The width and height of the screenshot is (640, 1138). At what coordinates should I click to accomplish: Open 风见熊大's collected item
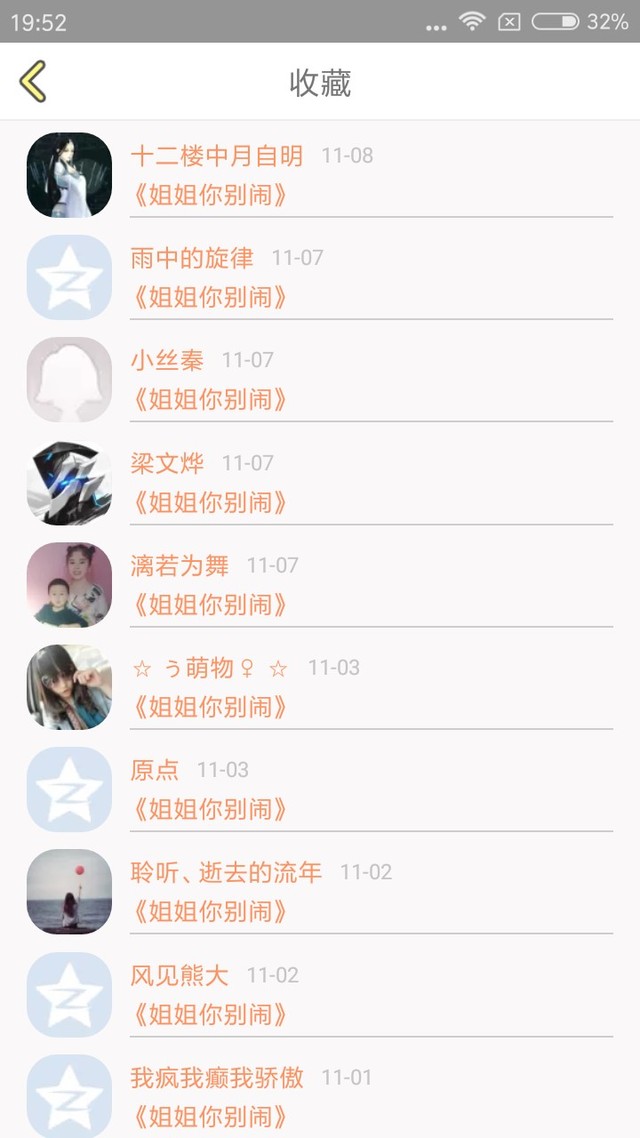[320, 995]
